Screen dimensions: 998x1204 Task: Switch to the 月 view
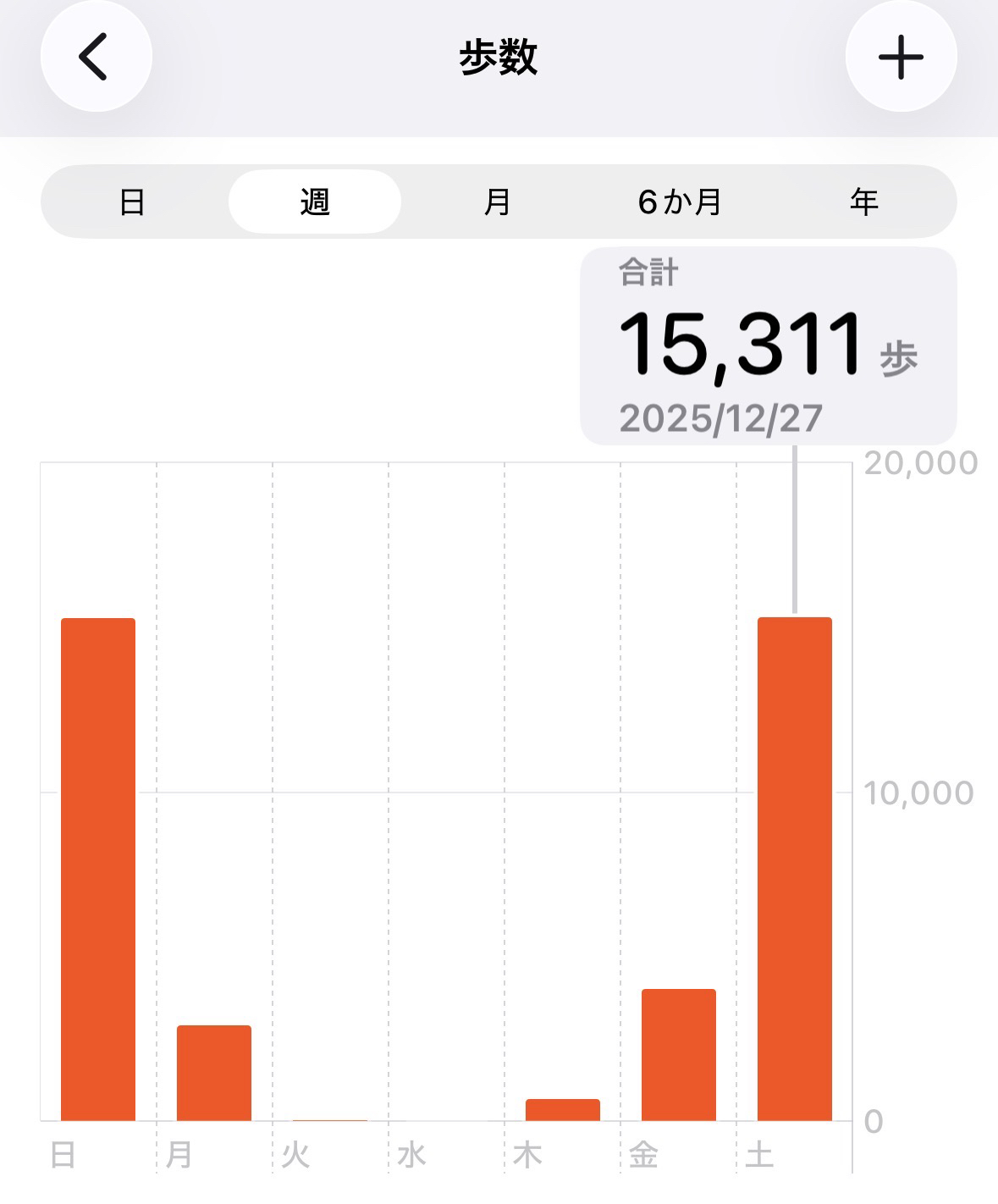(498, 202)
